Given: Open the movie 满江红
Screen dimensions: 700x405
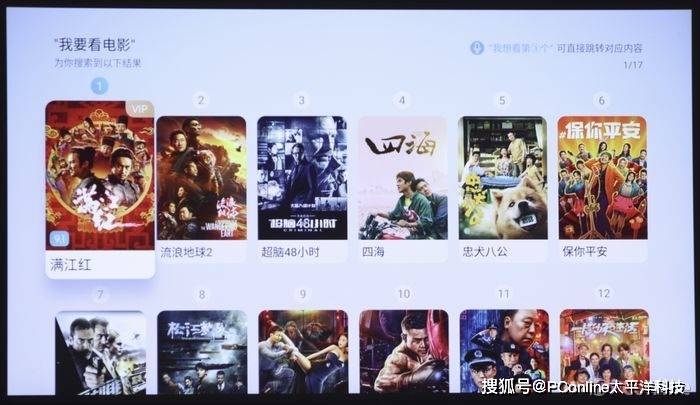Looking at the screenshot, I should [x=100, y=190].
